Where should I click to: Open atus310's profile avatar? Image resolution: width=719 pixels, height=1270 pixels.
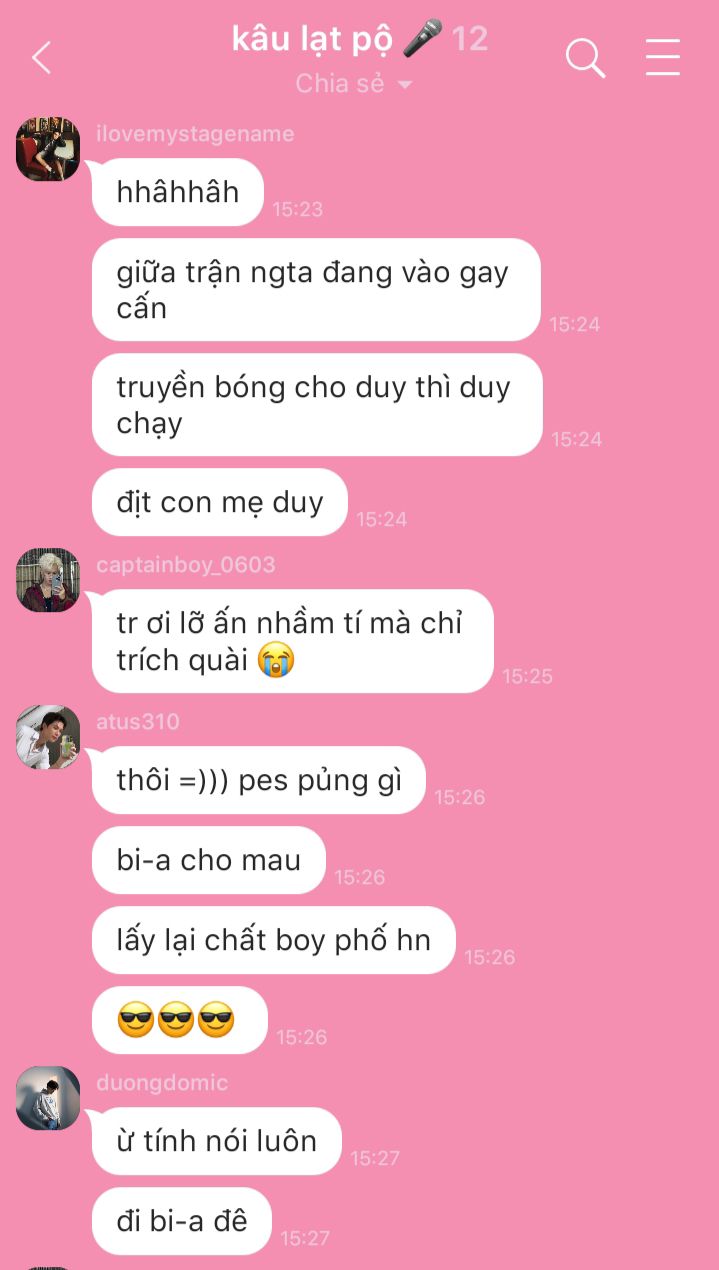[48, 737]
